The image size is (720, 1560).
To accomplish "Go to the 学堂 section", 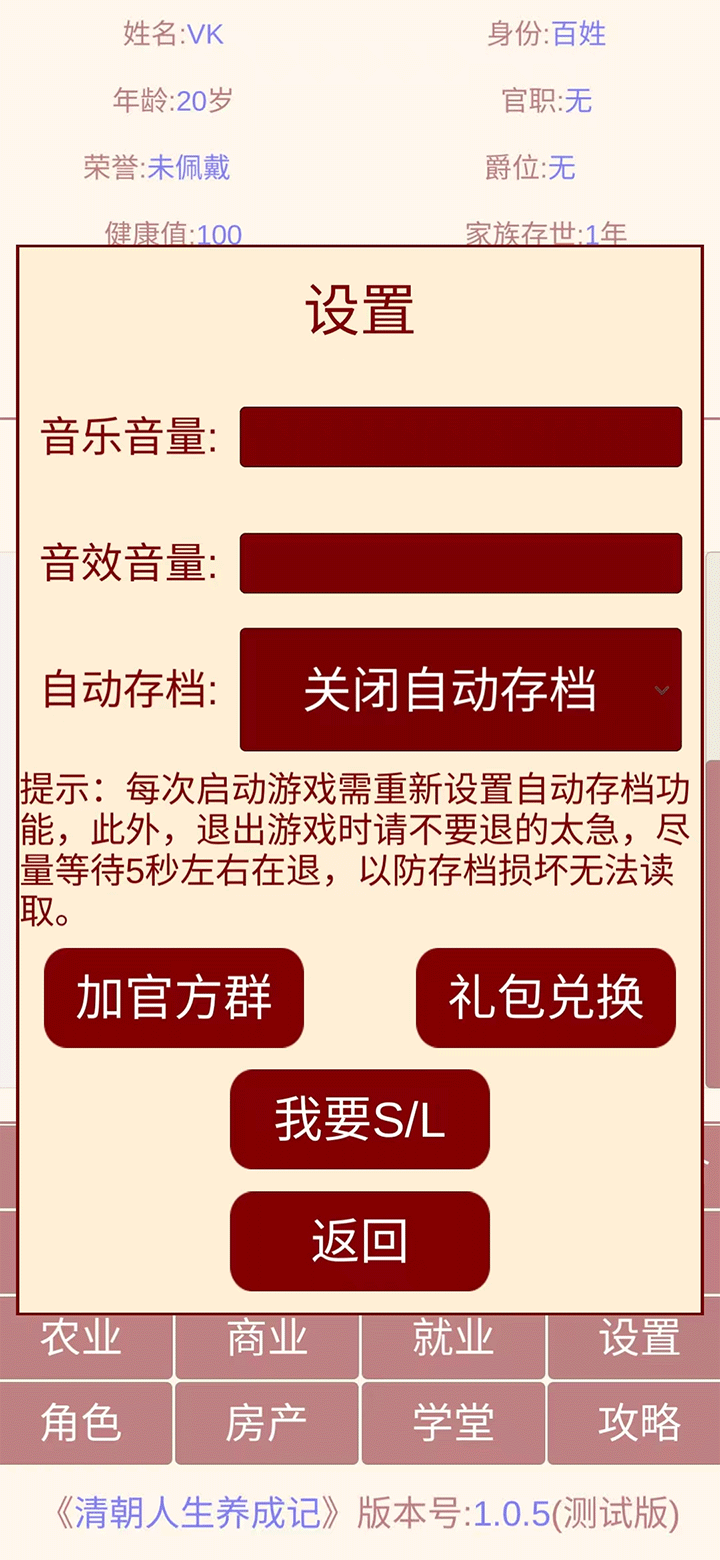I will tap(453, 1423).
